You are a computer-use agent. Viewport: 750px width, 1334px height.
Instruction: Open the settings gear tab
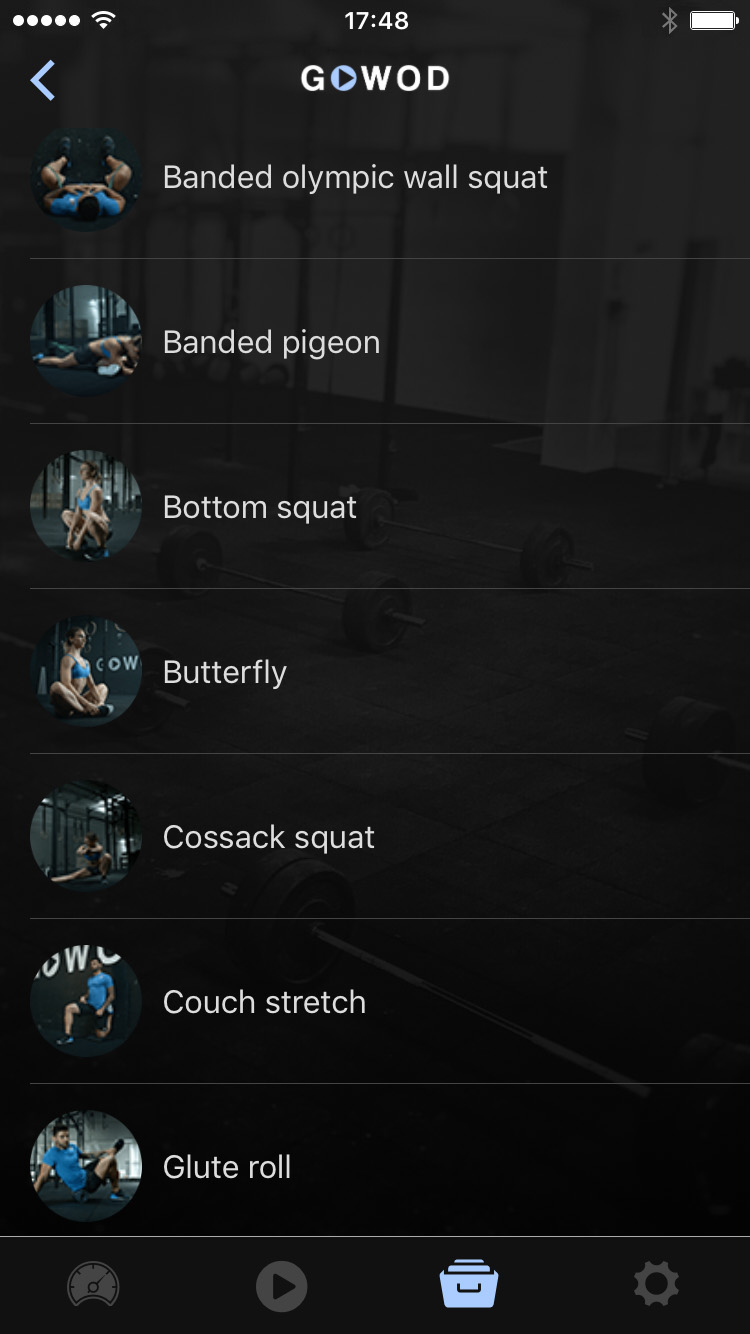pyautogui.click(x=656, y=1284)
